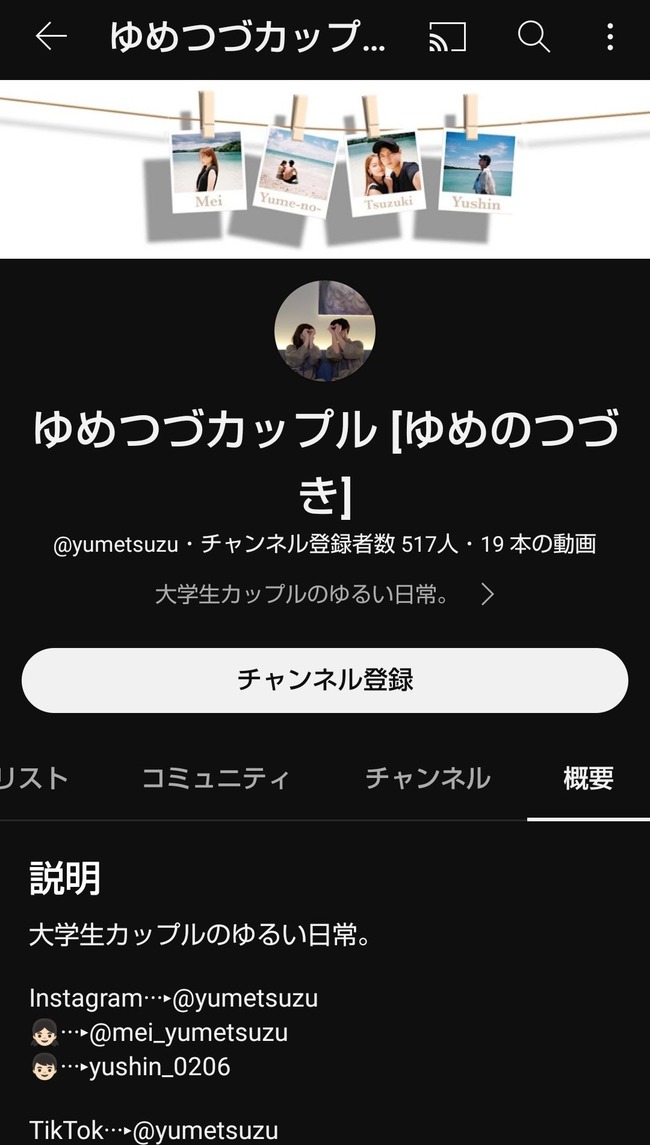The image size is (650, 1145).
Task: Expand the 大学生カップルのゆるい日常 description
Action: pyautogui.click(x=325, y=594)
